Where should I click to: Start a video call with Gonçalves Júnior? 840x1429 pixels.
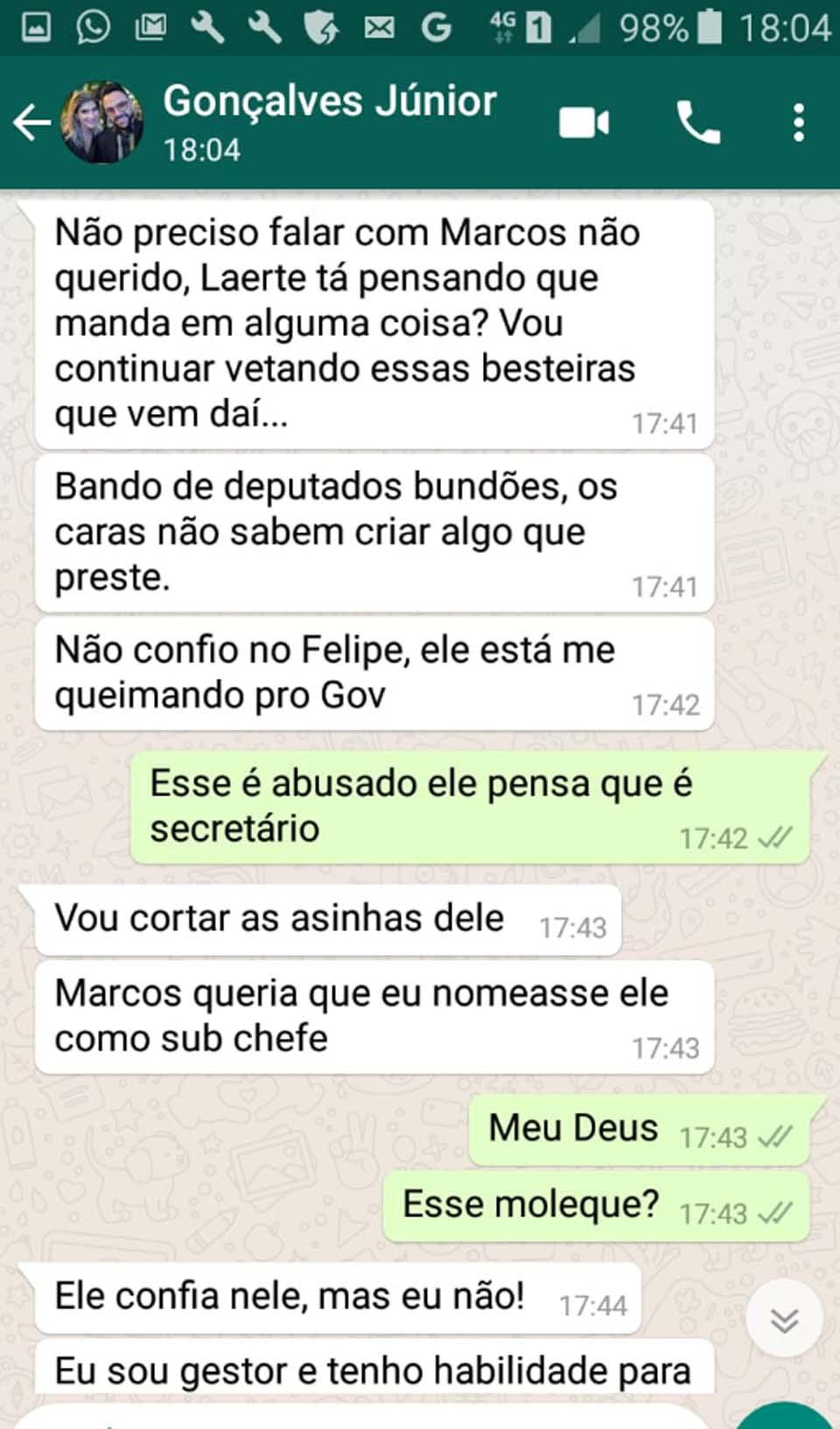pyautogui.click(x=584, y=123)
